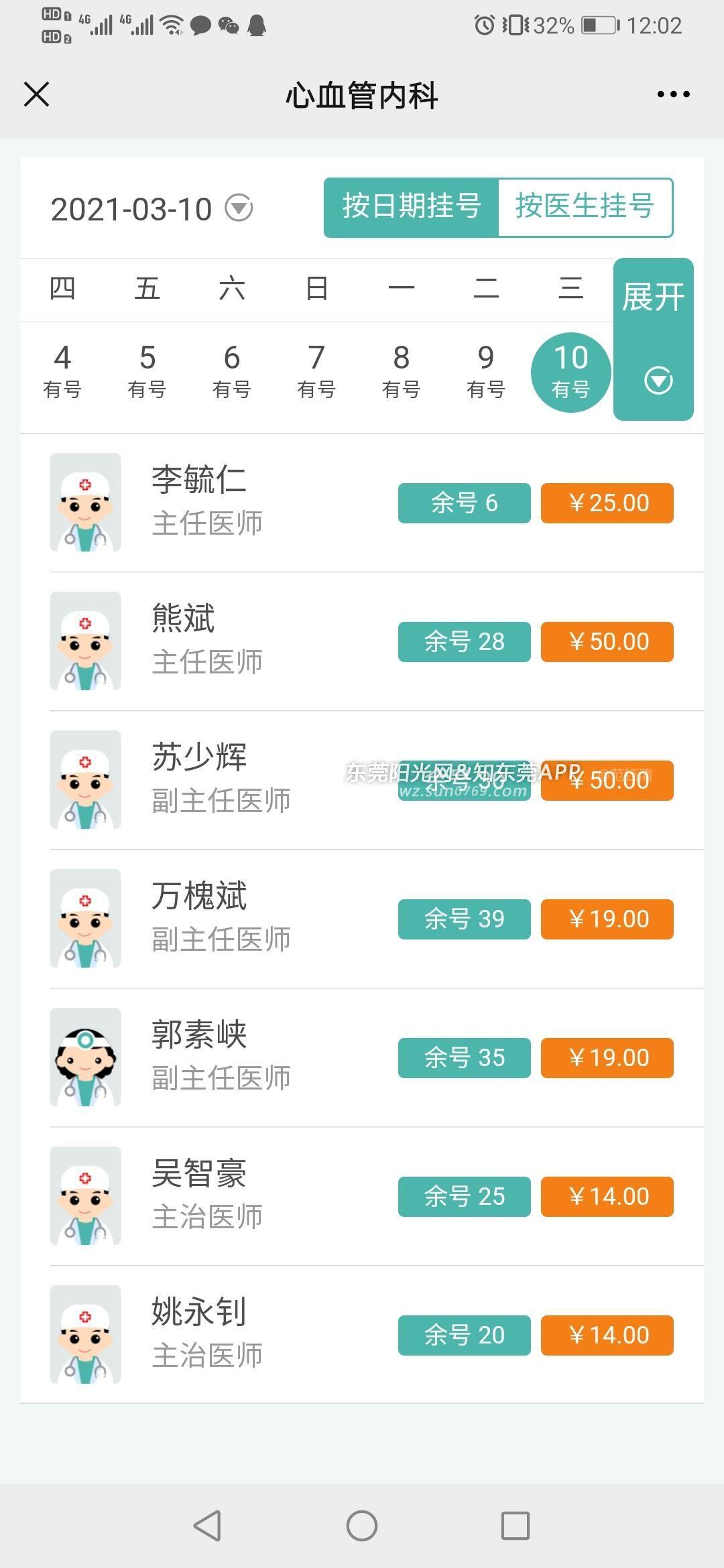Tap ¥19.00 for 万槐斌

[x=607, y=919]
